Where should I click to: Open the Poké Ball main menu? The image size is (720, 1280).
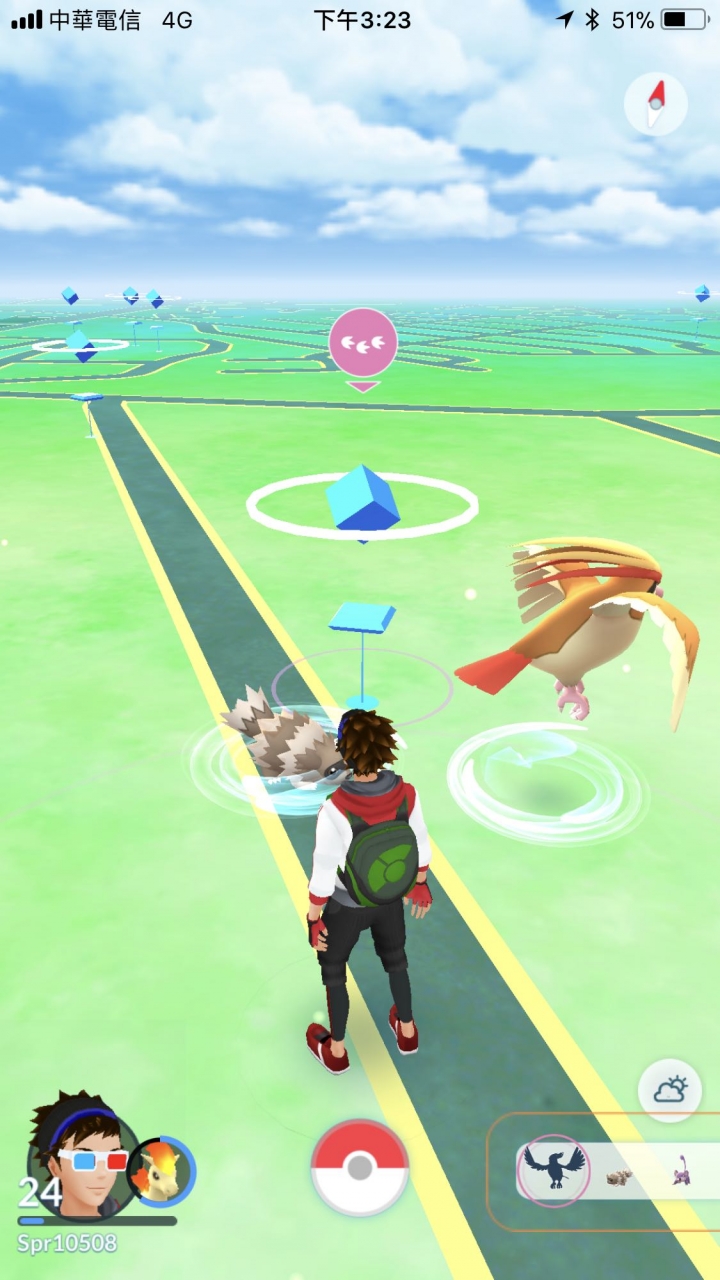tap(360, 1167)
